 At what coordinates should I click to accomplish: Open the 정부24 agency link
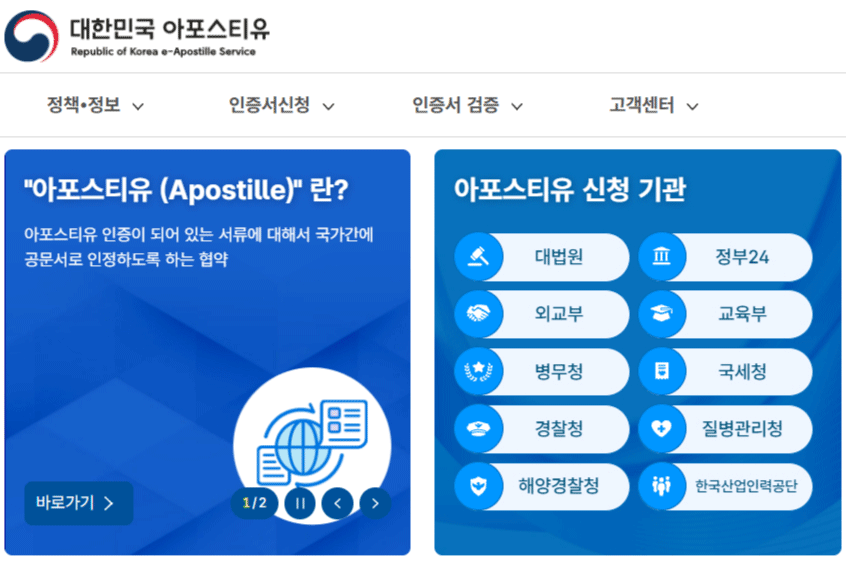click(x=725, y=257)
